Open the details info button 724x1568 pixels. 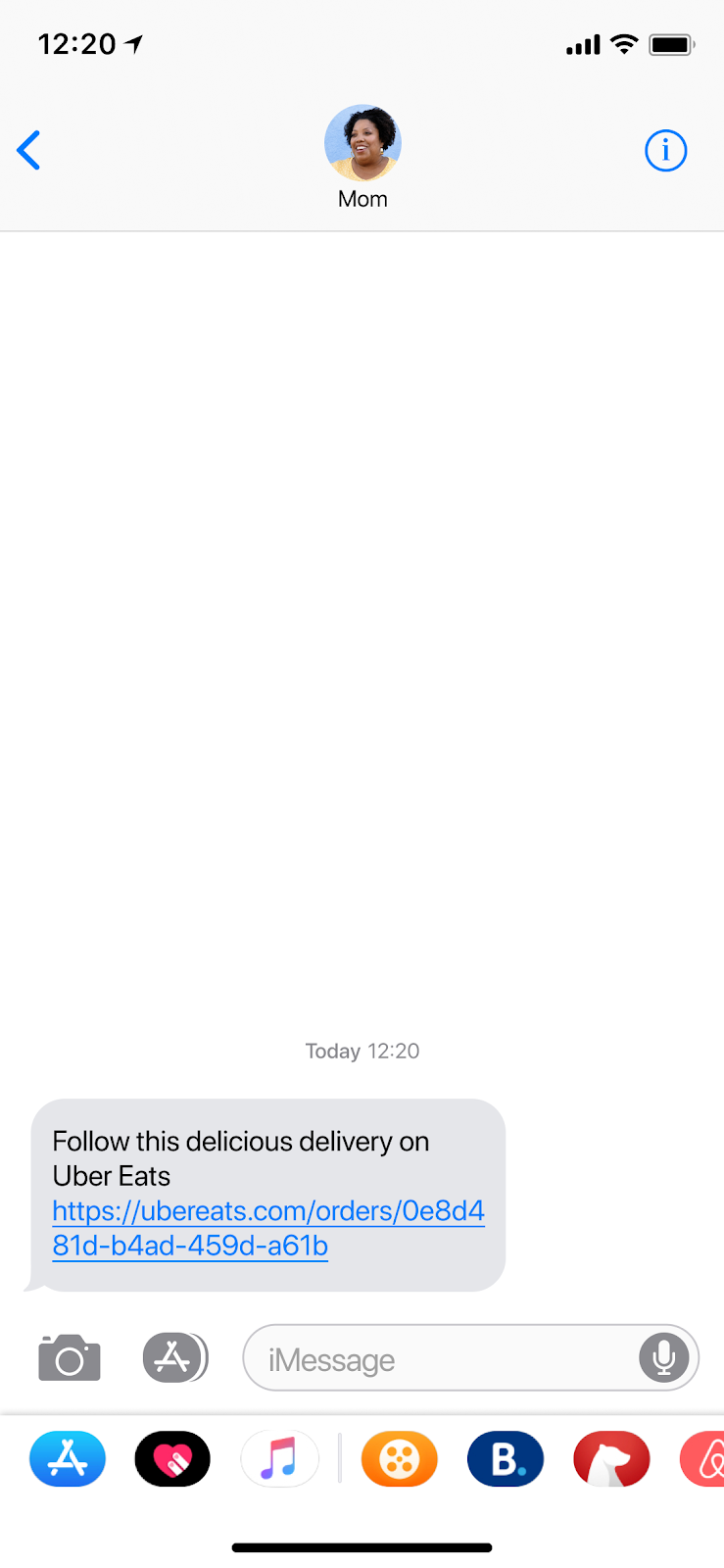coord(665,151)
